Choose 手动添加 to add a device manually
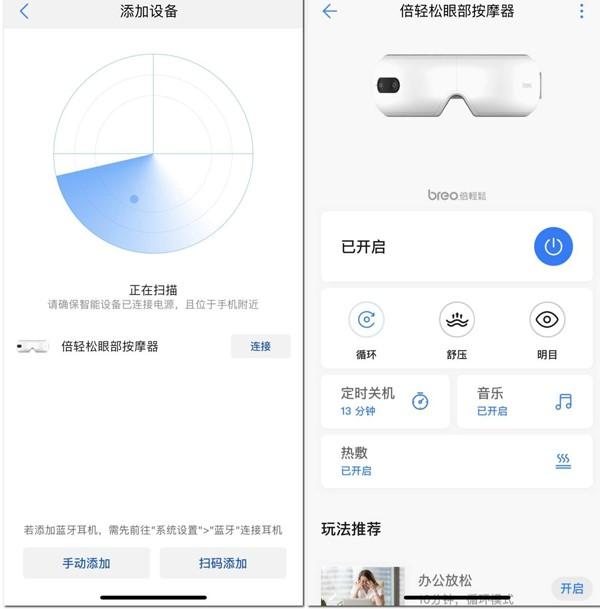This screenshot has height=609, width=600. coord(86,563)
